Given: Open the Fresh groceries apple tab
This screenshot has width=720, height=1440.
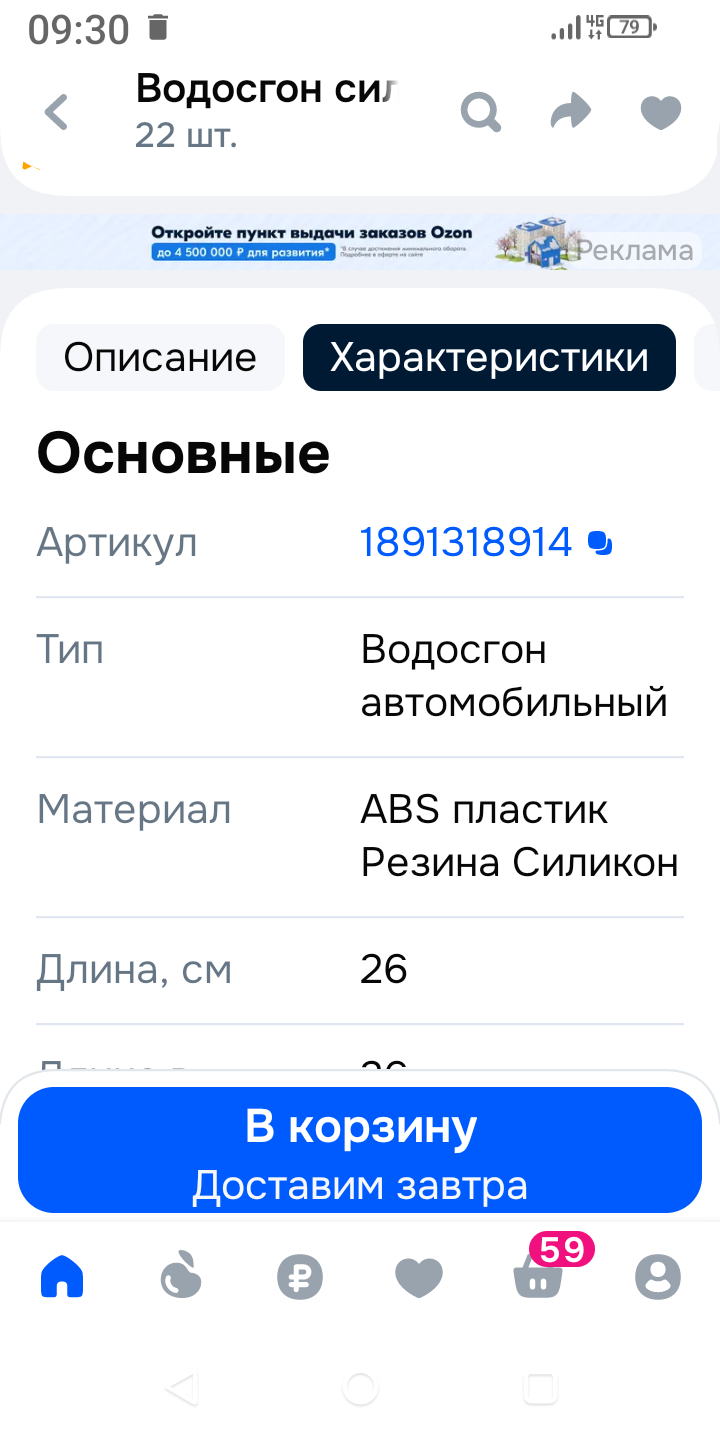Looking at the screenshot, I should [181, 1277].
